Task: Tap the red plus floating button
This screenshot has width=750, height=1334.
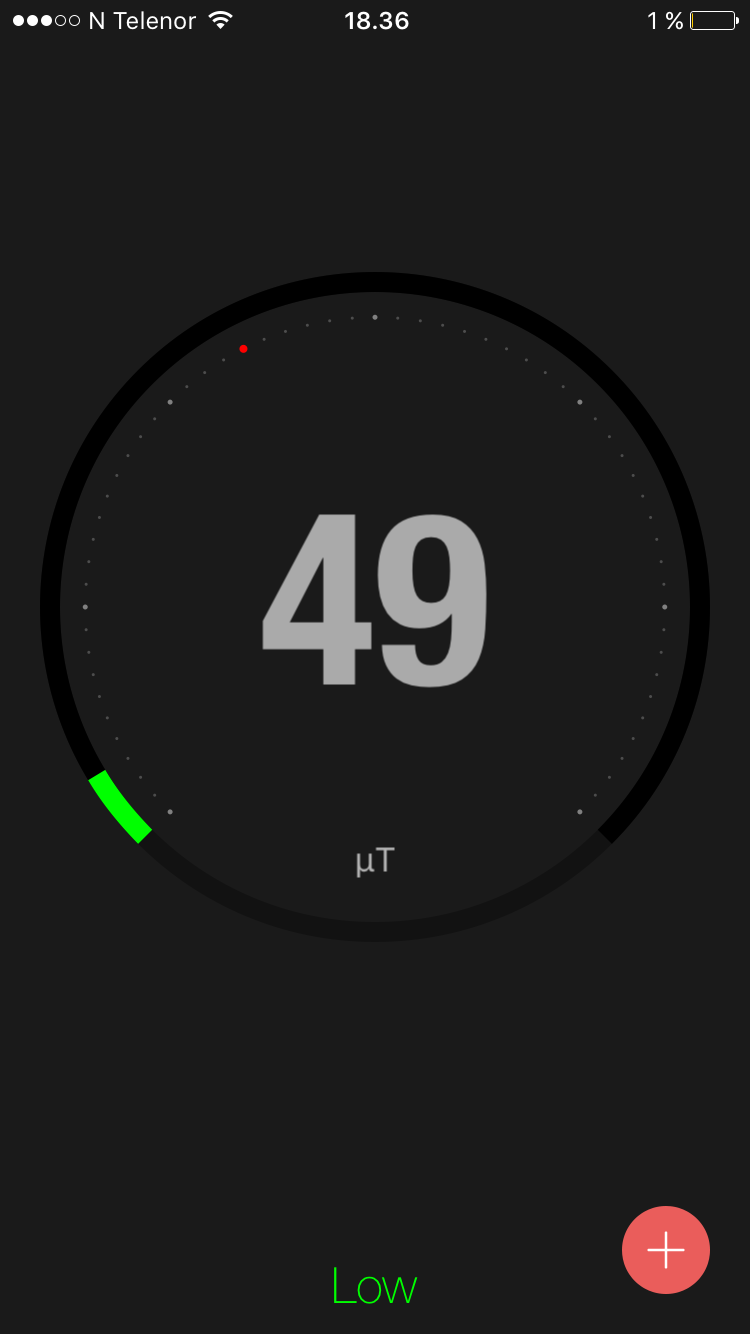Action: (x=666, y=1250)
